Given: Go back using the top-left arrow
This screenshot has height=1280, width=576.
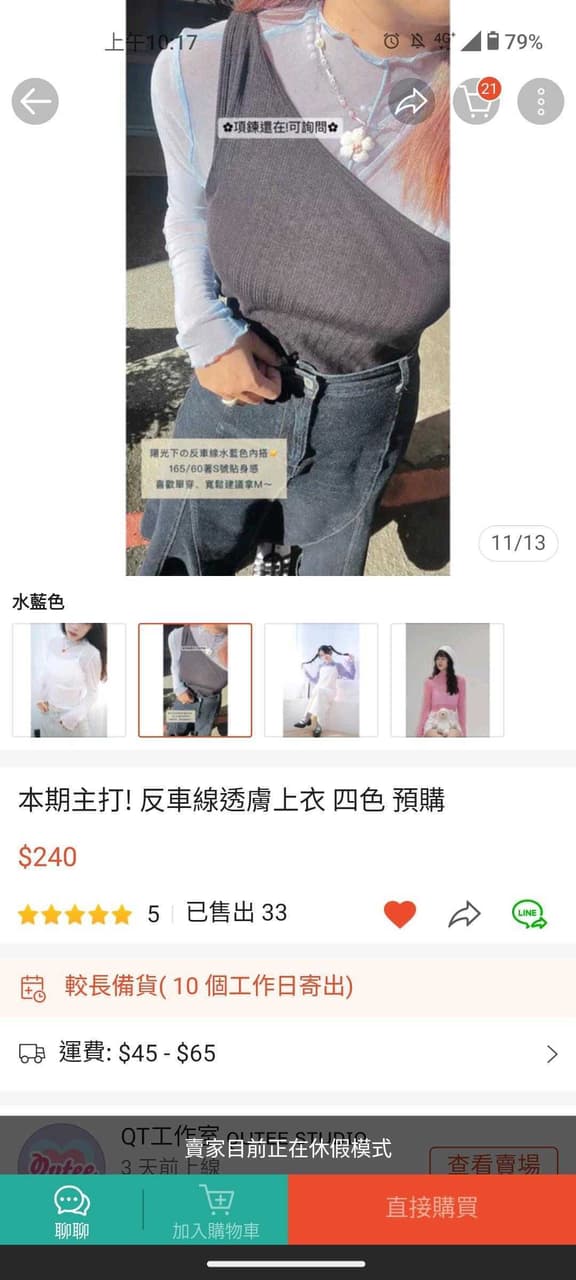Looking at the screenshot, I should pyautogui.click(x=35, y=102).
